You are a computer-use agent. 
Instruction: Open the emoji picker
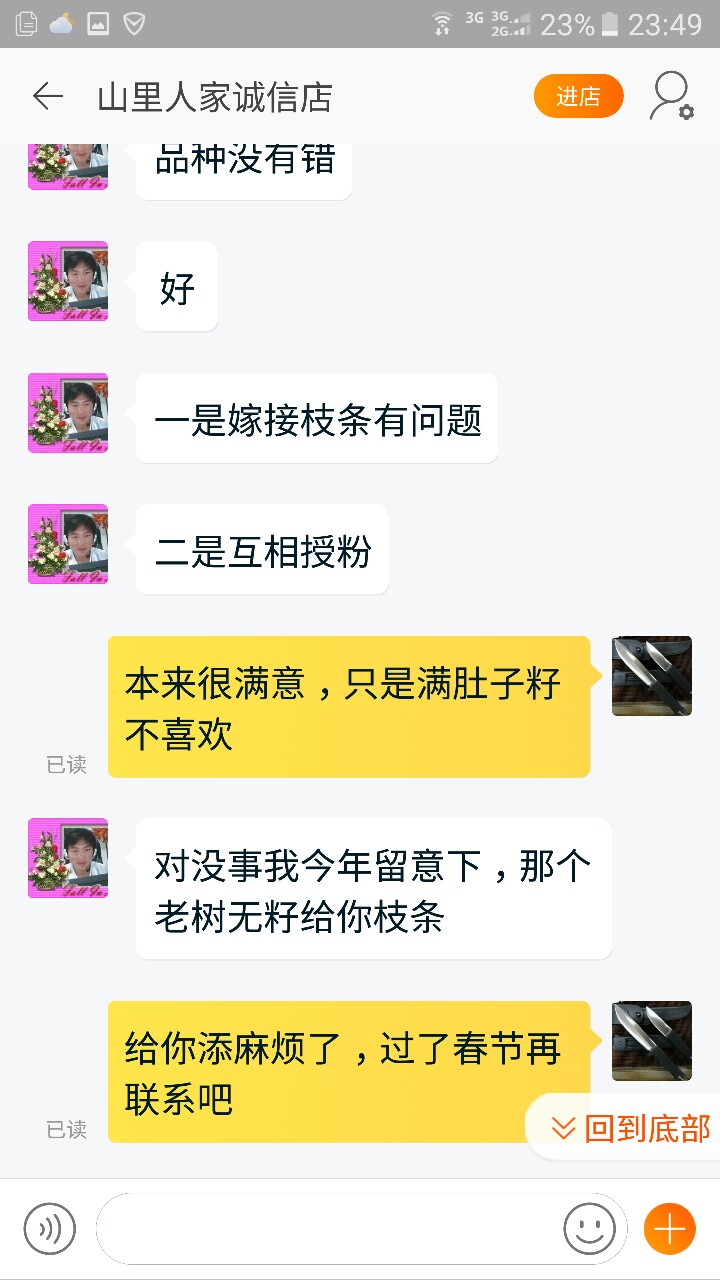(x=589, y=1228)
